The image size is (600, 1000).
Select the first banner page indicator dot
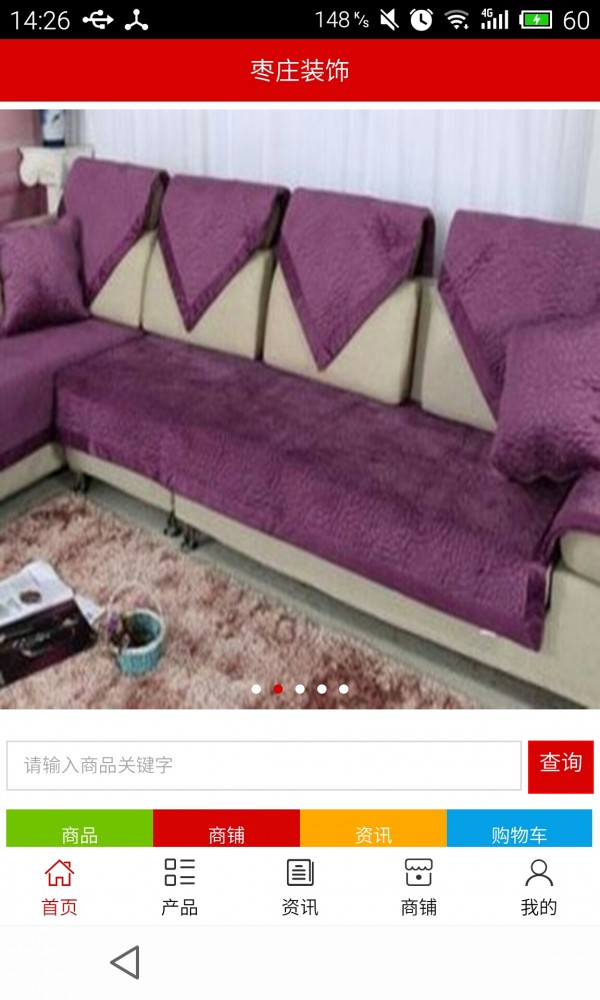(x=256, y=689)
